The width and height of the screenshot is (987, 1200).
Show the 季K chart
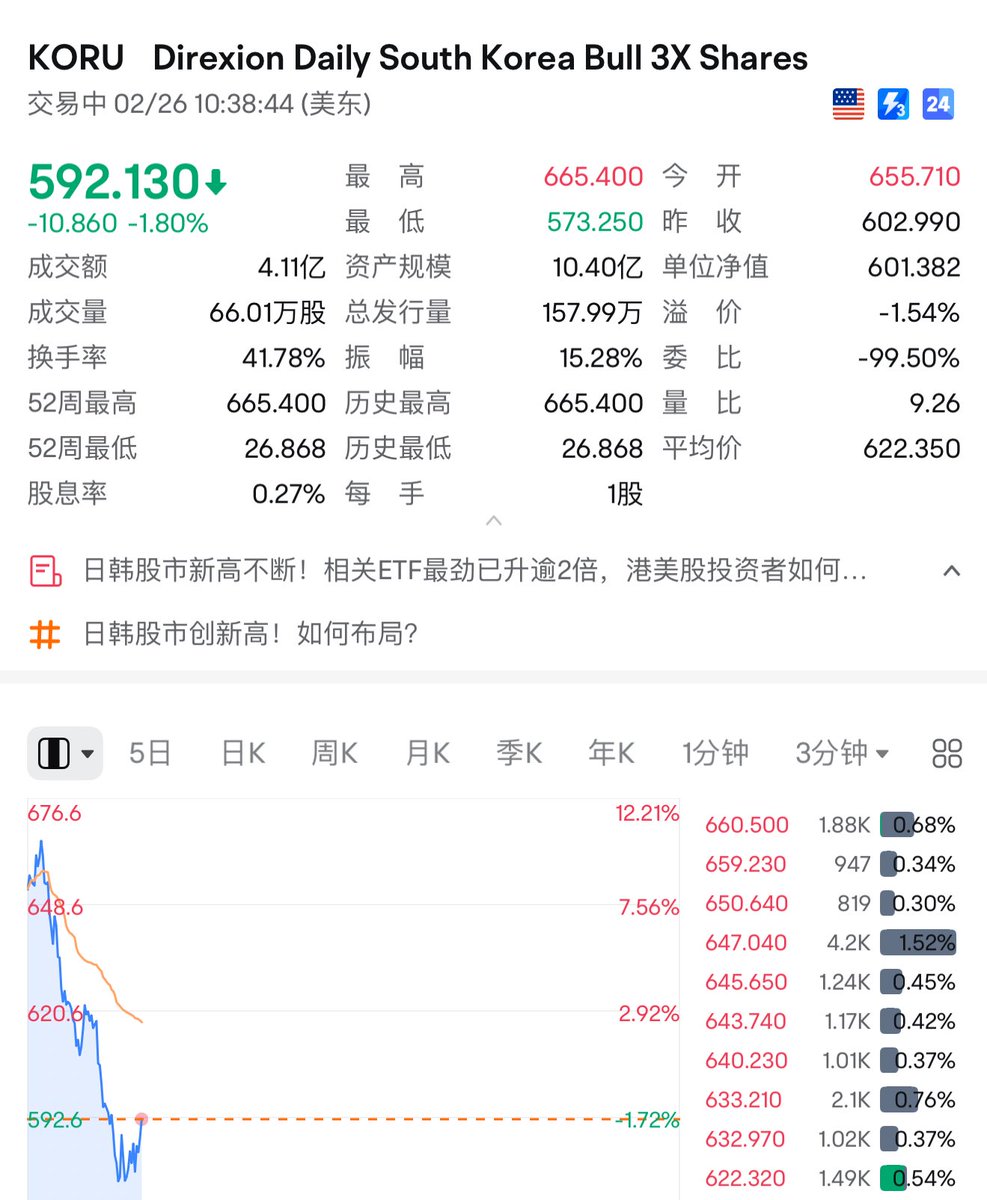(x=519, y=753)
